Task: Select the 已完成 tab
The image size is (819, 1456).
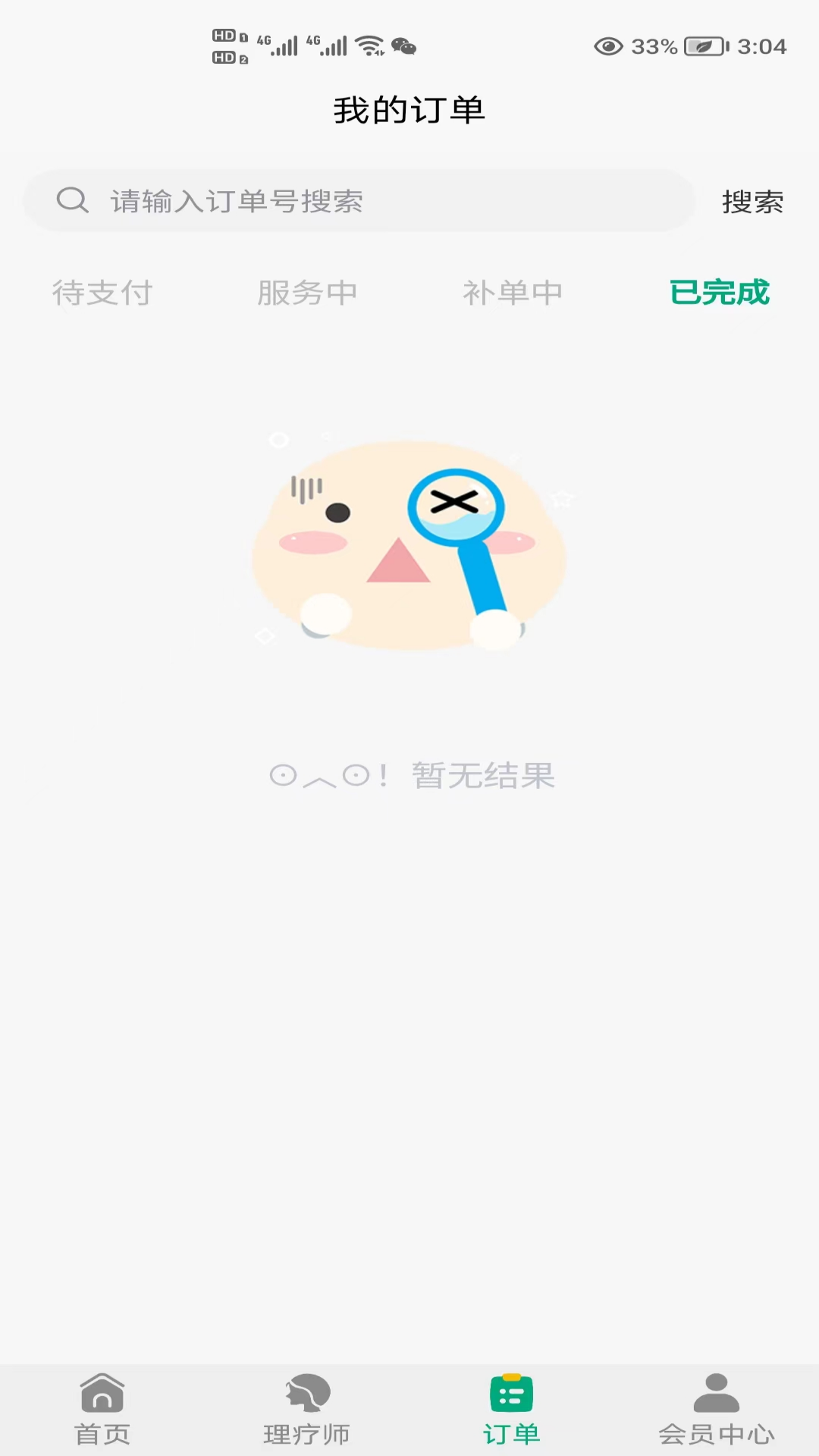Action: click(719, 293)
